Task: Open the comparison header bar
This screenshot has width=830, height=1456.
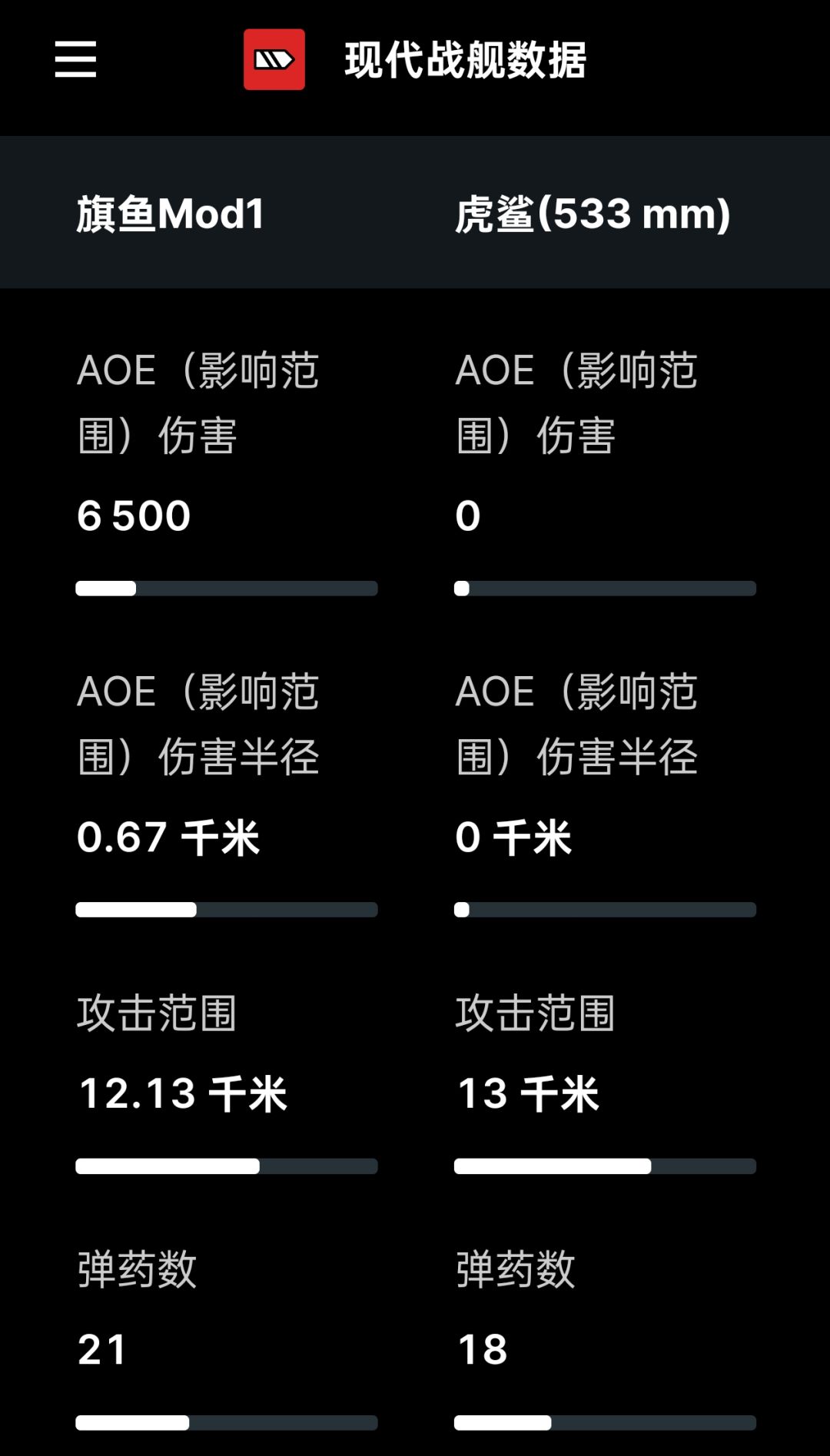Action: click(x=415, y=213)
